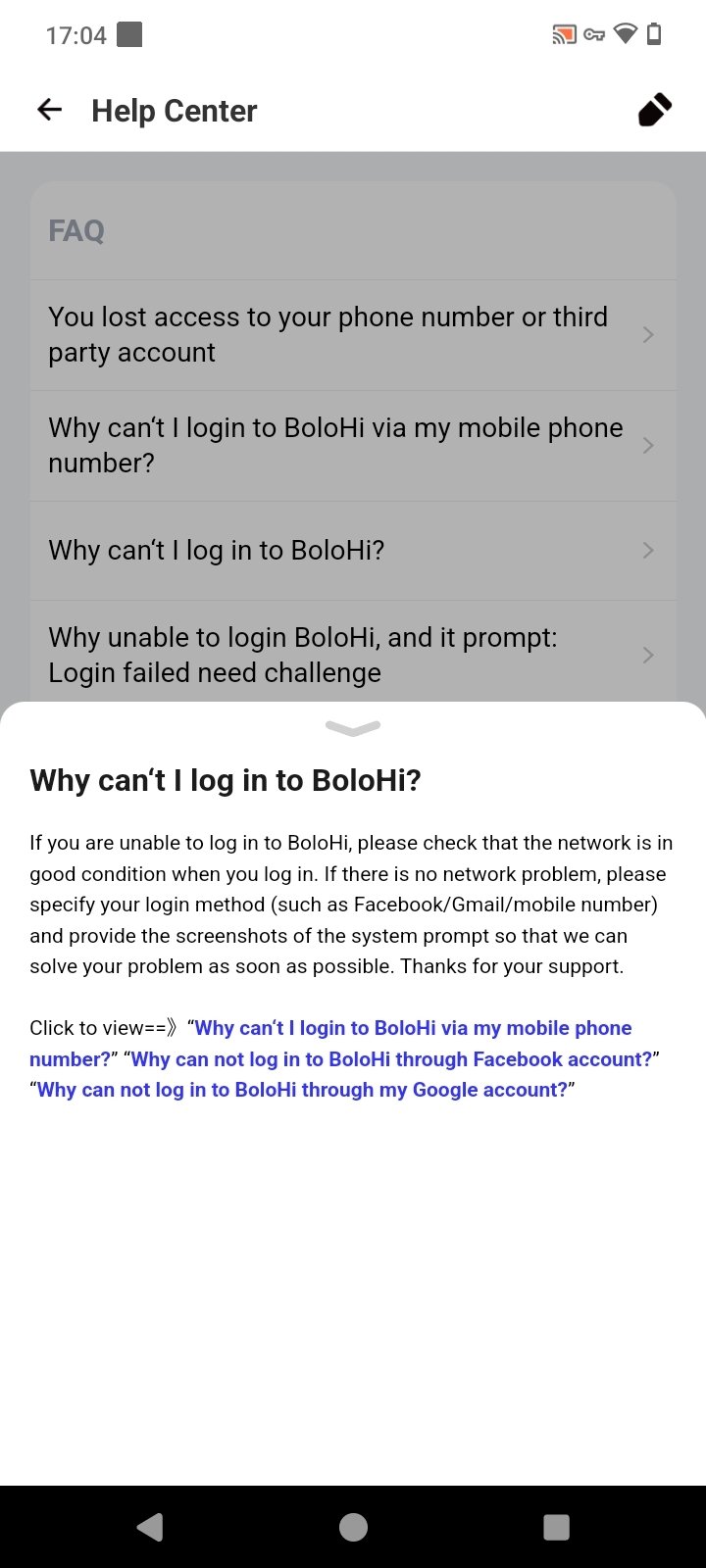Open link about mobile phone number login

point(412,1028)
